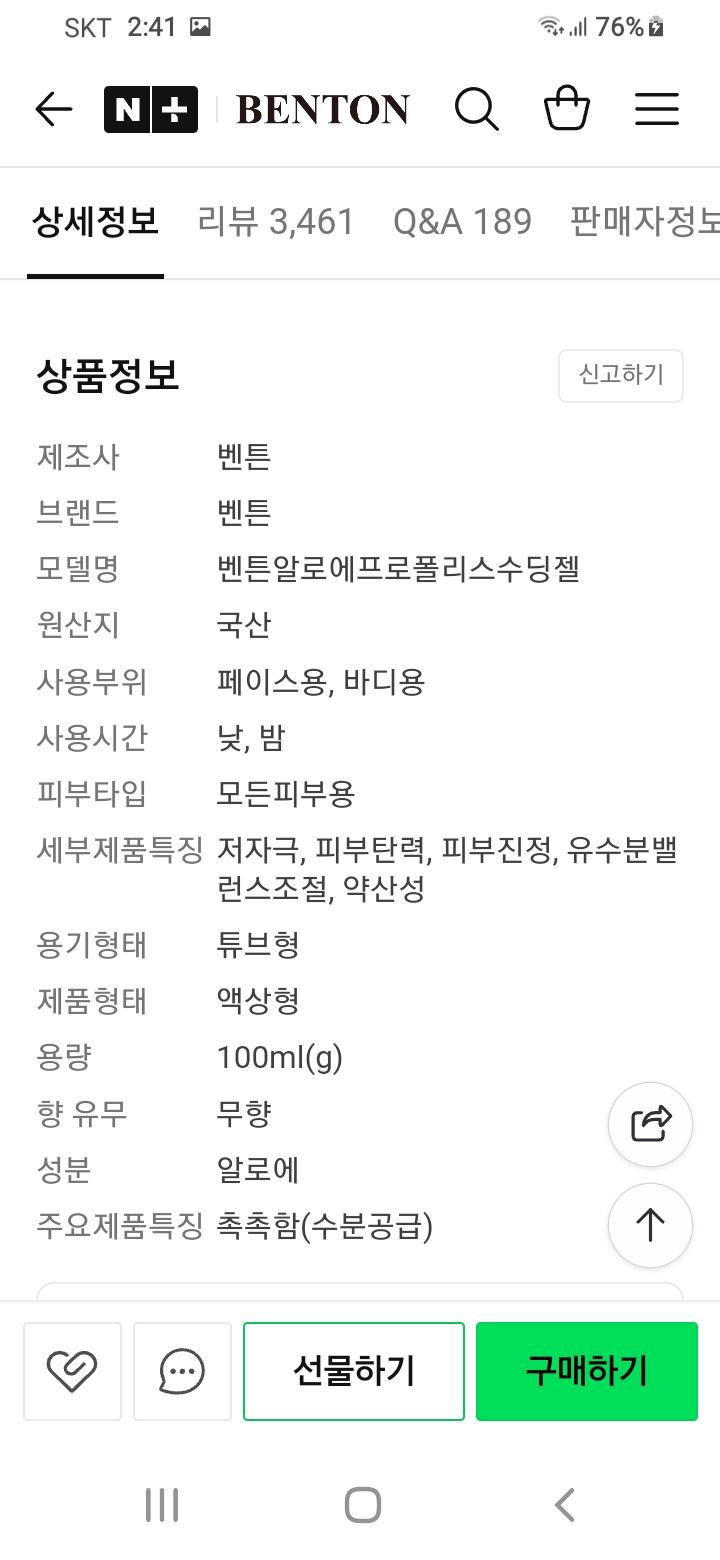Open the 판매자정보 tab
The height and width of the screenshot is (1560, 720).
tap(644, 221)
